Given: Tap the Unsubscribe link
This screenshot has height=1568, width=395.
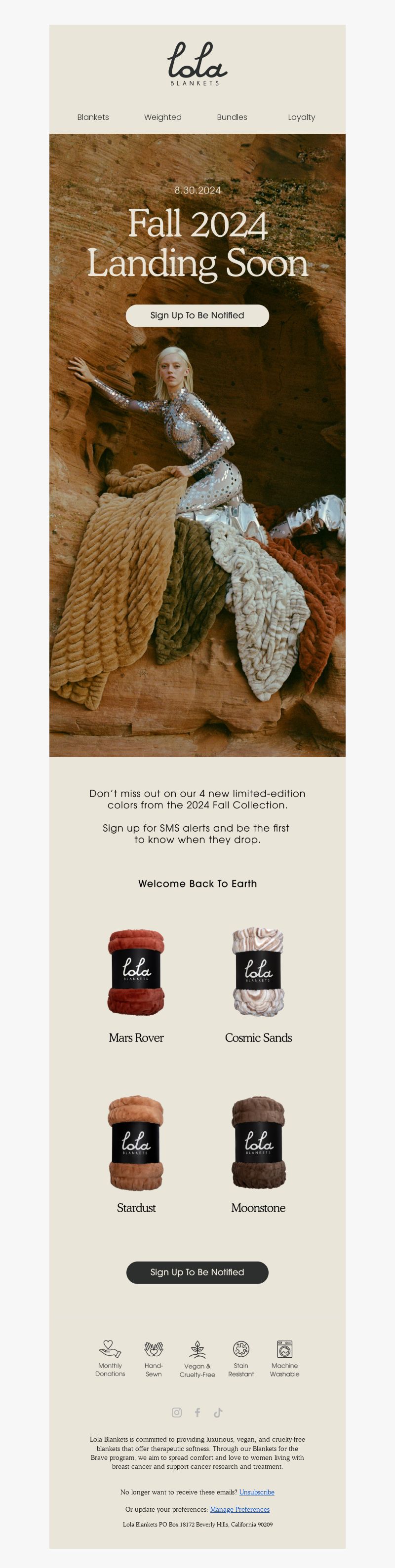Looking at the screenshot, I should tap(256, 1492).
